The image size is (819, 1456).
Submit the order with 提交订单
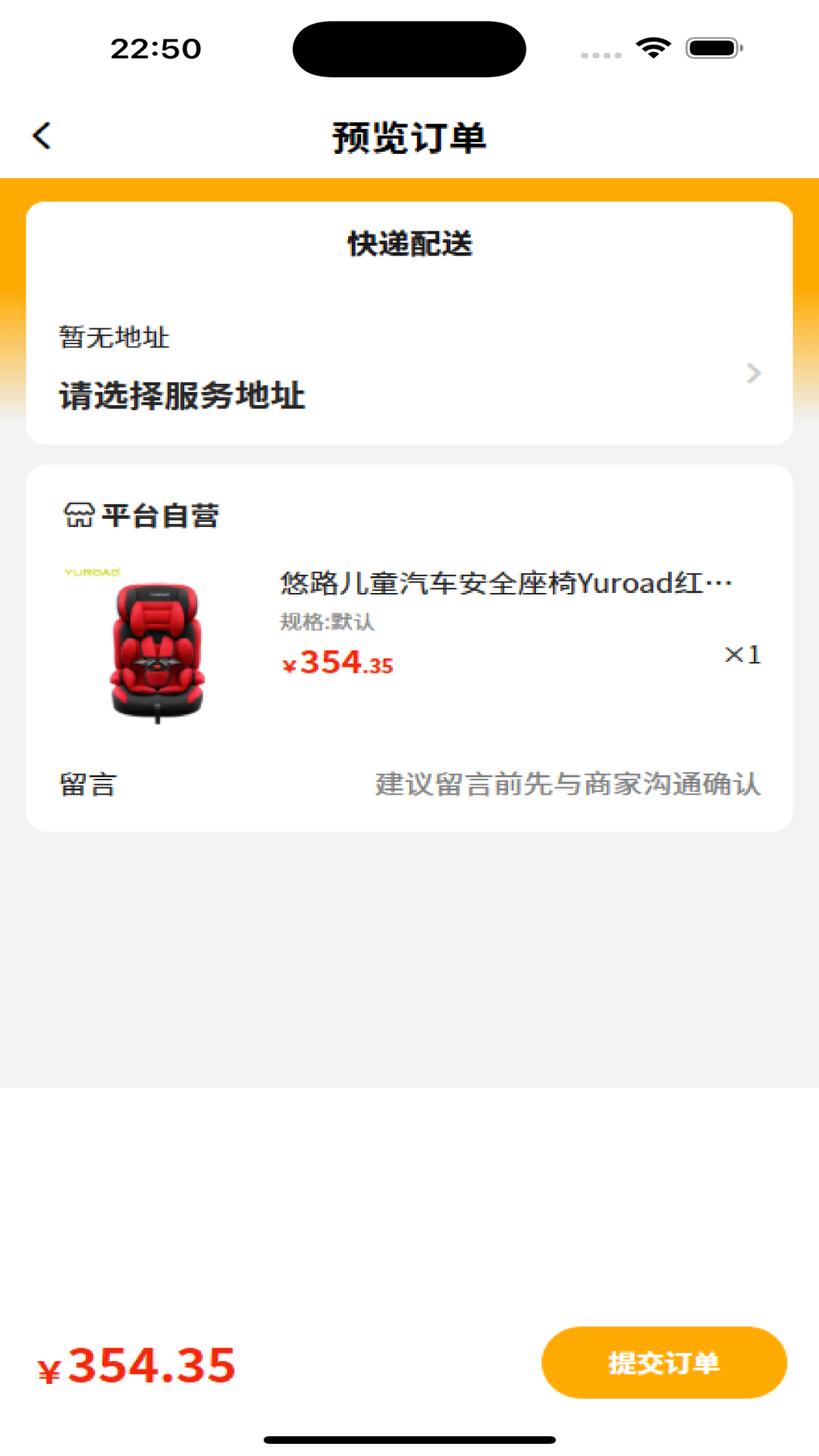[x=664, y=1363]
